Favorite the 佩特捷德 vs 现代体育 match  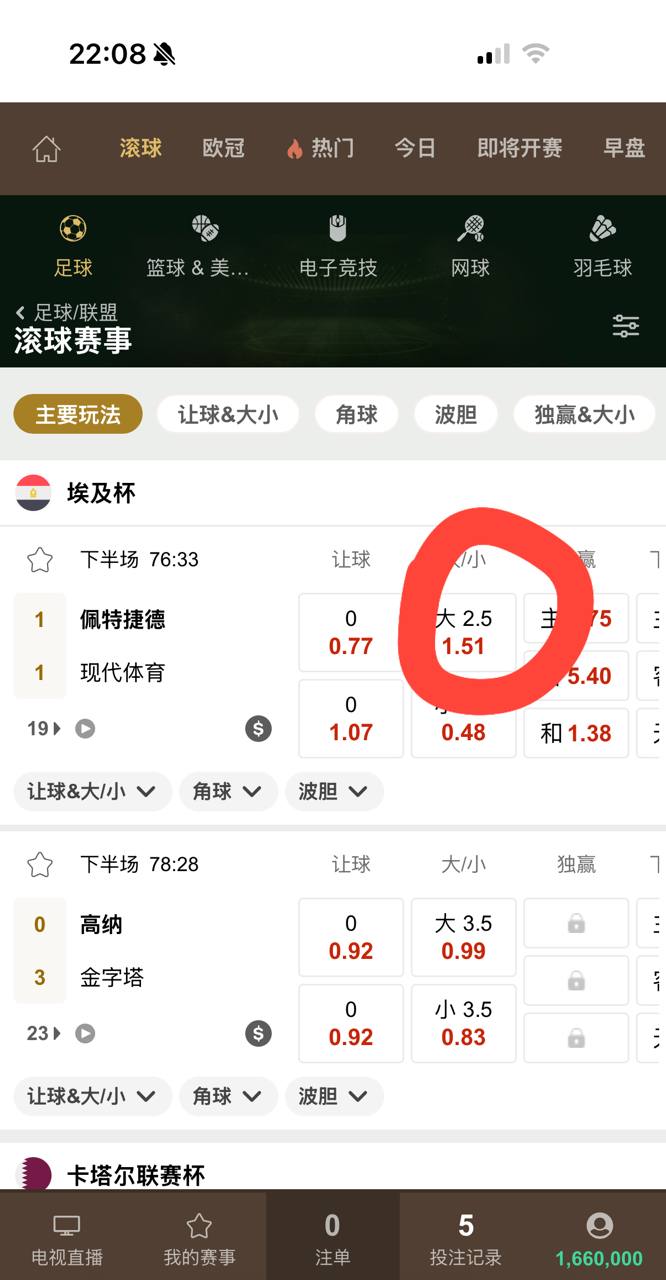[x=40, y=560]
